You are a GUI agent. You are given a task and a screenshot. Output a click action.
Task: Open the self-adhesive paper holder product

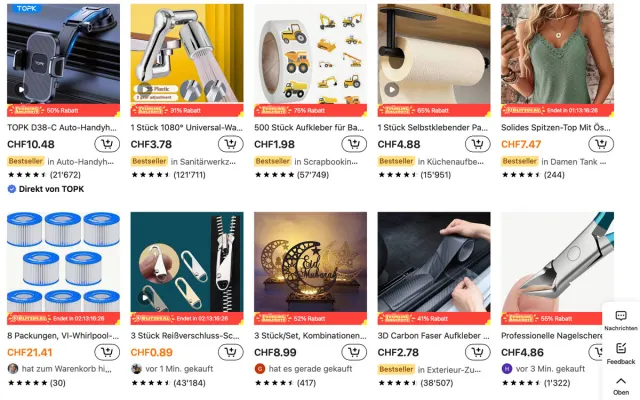click(x=433, y=127)
